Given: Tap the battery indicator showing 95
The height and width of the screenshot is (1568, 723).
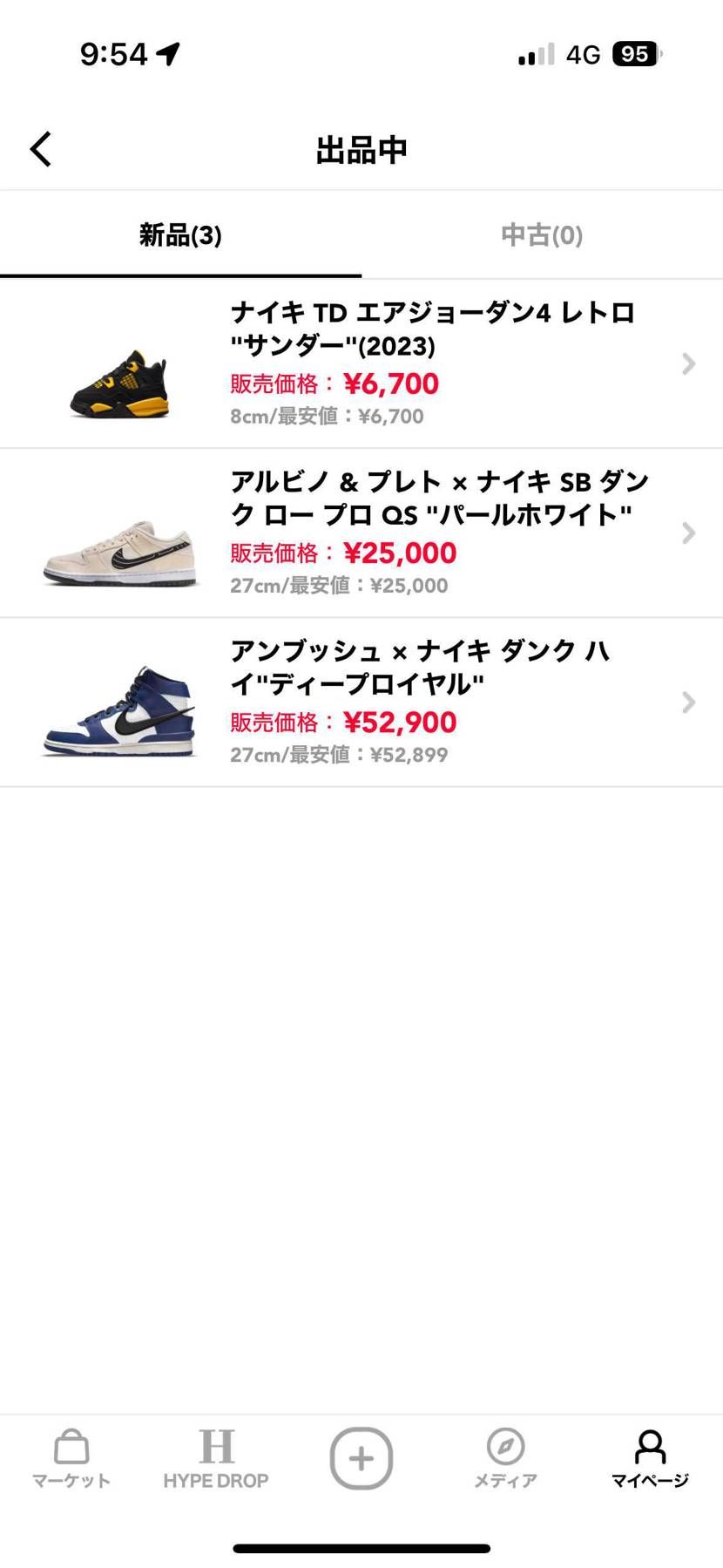Looking at the screenshot, I should (635, 54).
